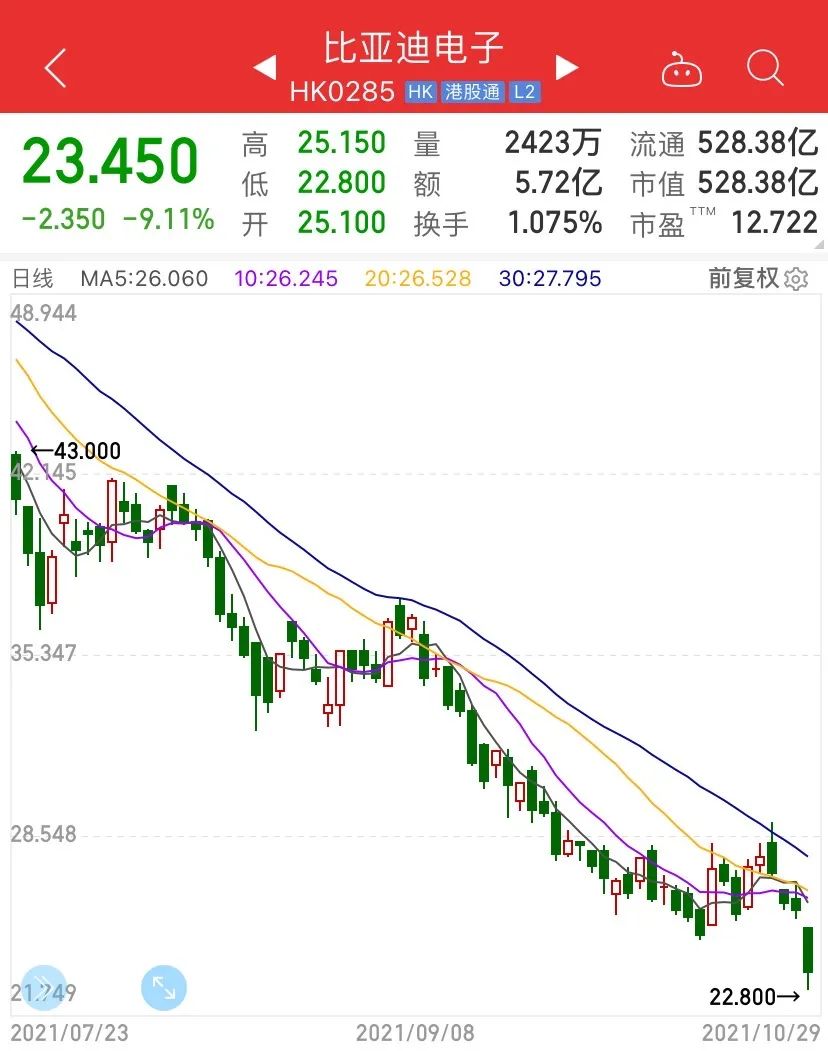Switch to the previous stock
This screenshot has width=828, height=1051.
click(264, 68)
